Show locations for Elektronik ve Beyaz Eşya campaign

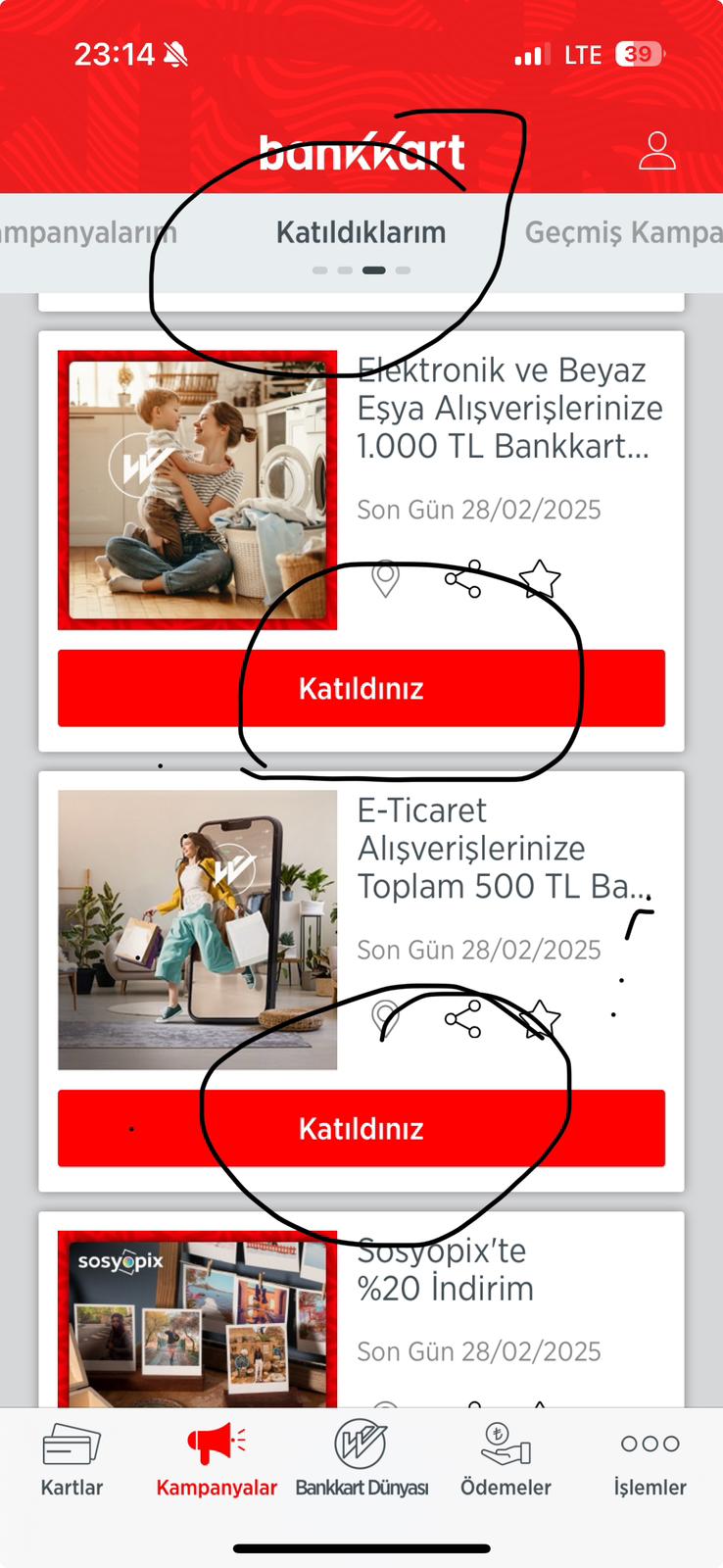[385, 579]
